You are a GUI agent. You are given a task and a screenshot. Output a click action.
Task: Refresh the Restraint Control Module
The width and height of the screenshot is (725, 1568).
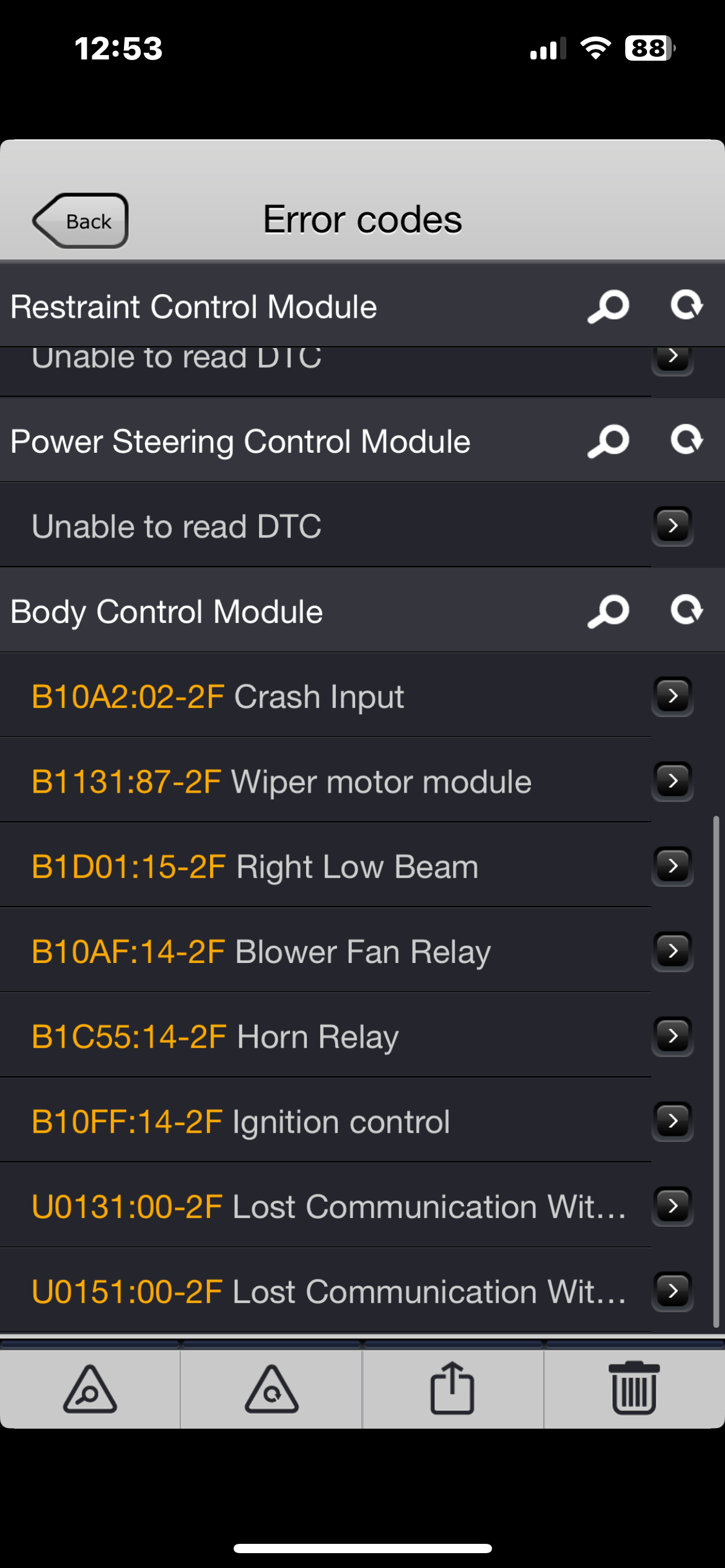pos(687,305)
